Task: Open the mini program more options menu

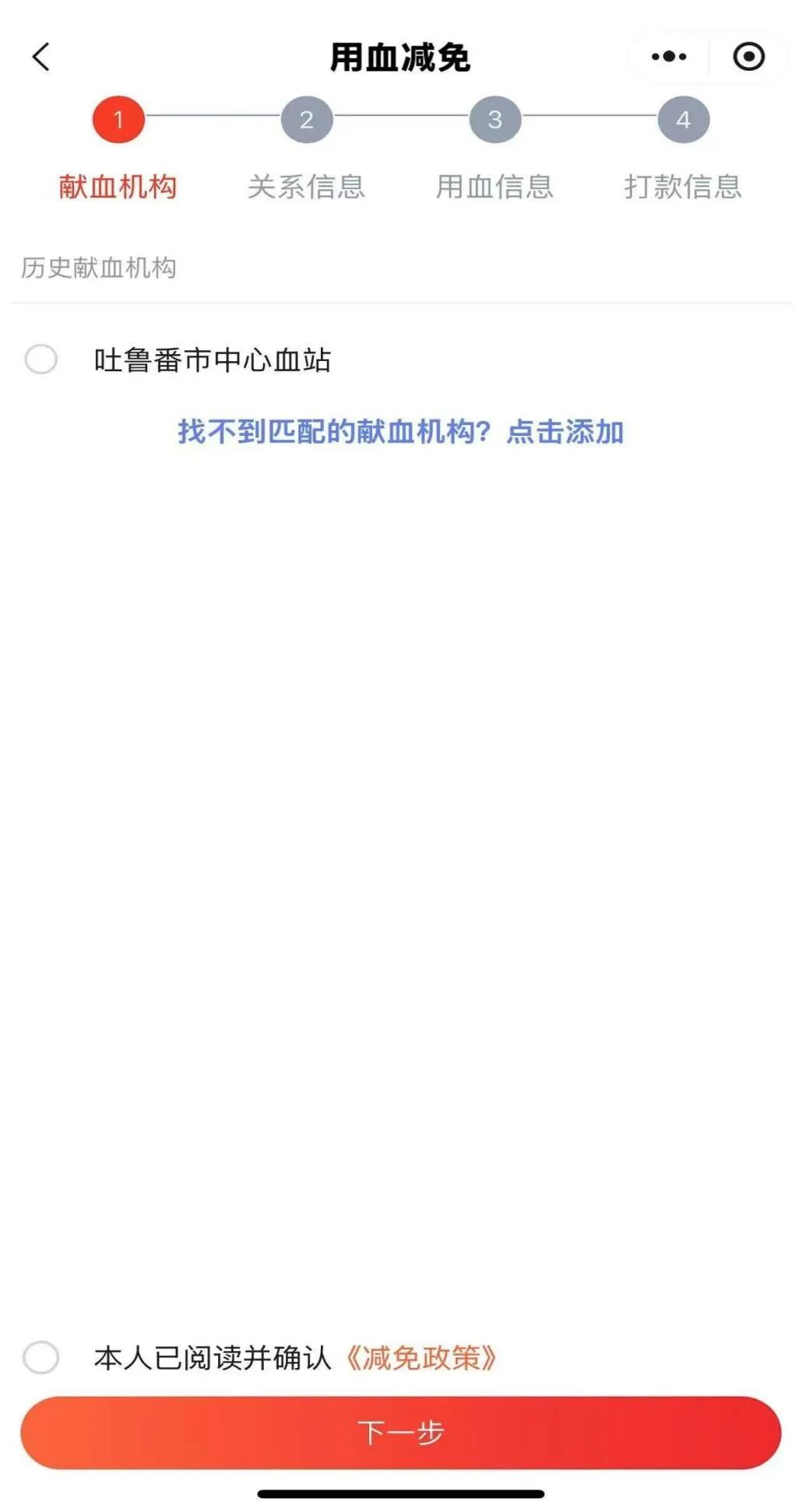Action: 669,57
